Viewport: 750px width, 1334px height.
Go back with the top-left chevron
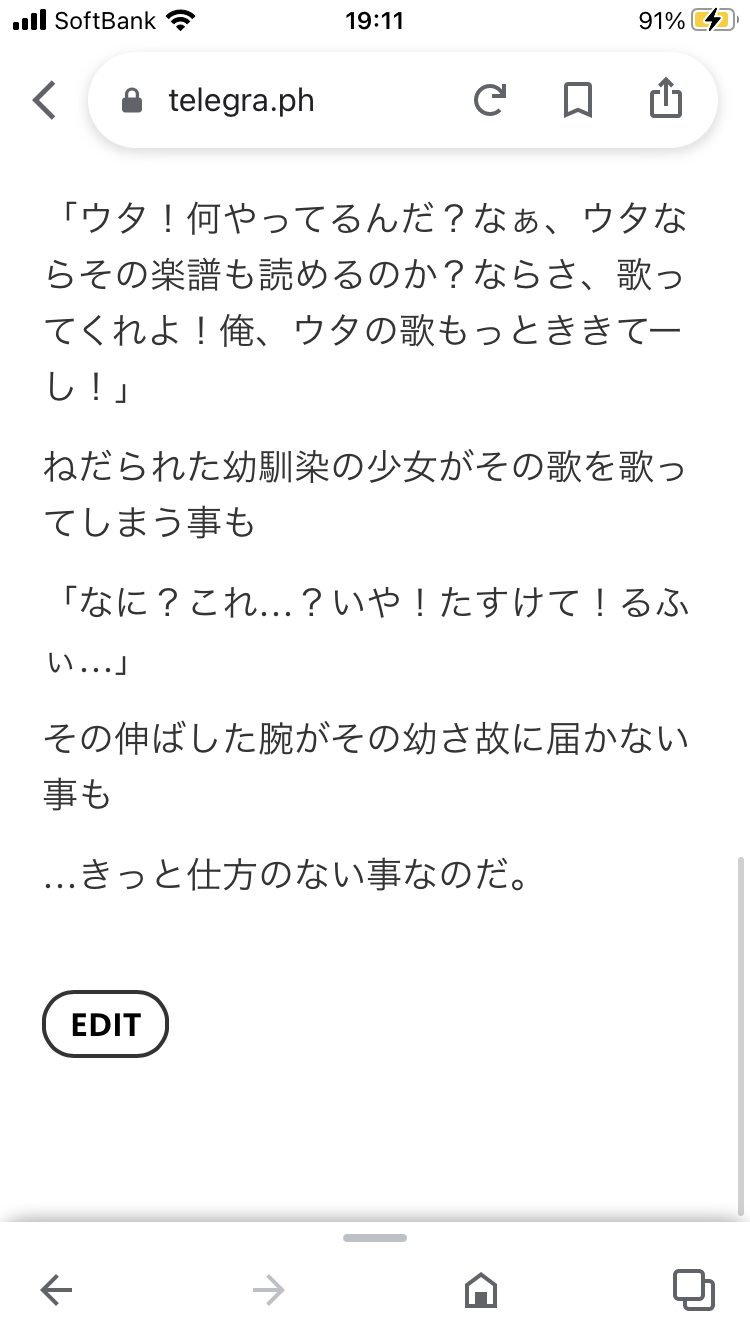45,100
